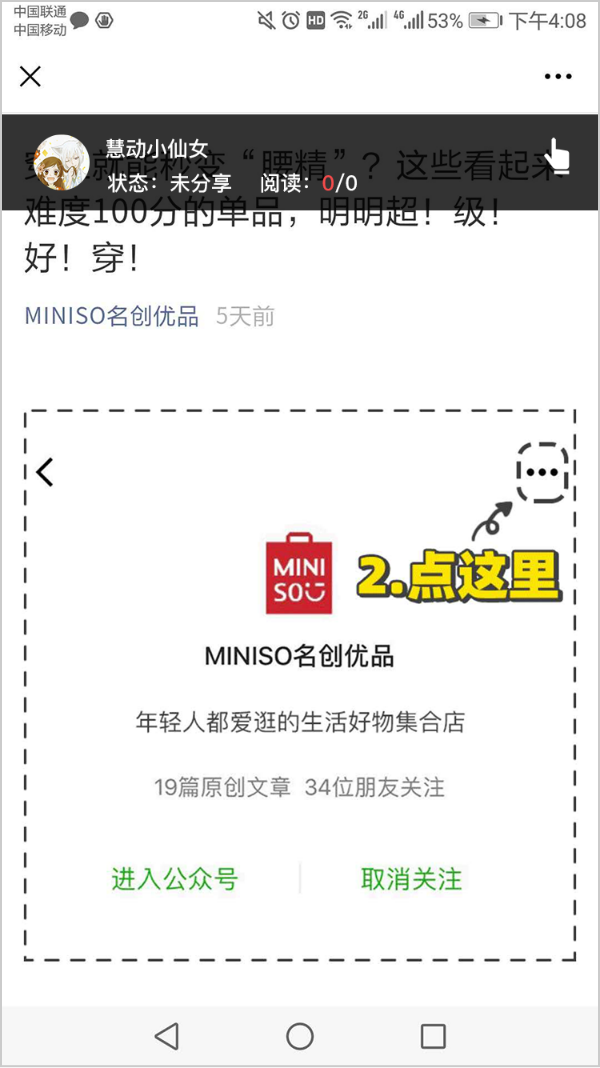This screenshot has width=600, height=1068.
Task: View the tutorial image in the article
Action: coord(300,685)
